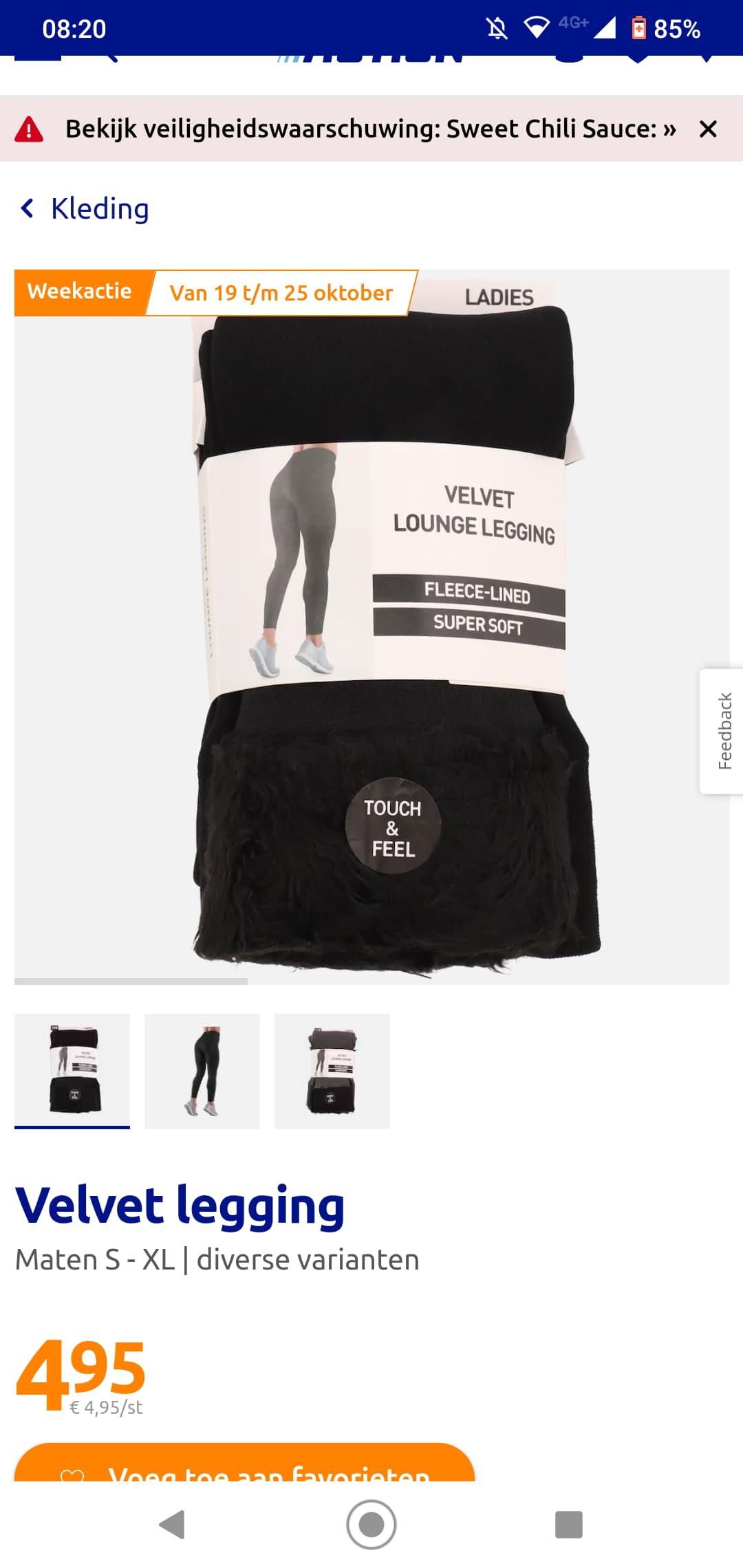Go back to Kleding category
743x1568 pixels.
pyautogui.click(x=85, y=208)
